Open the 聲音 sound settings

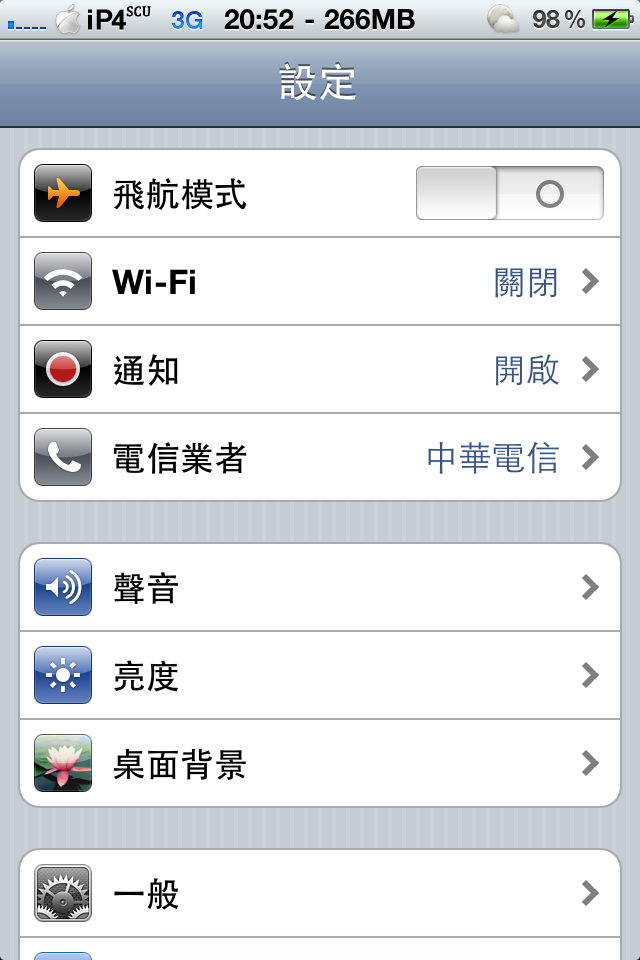[x=320, y=588]
